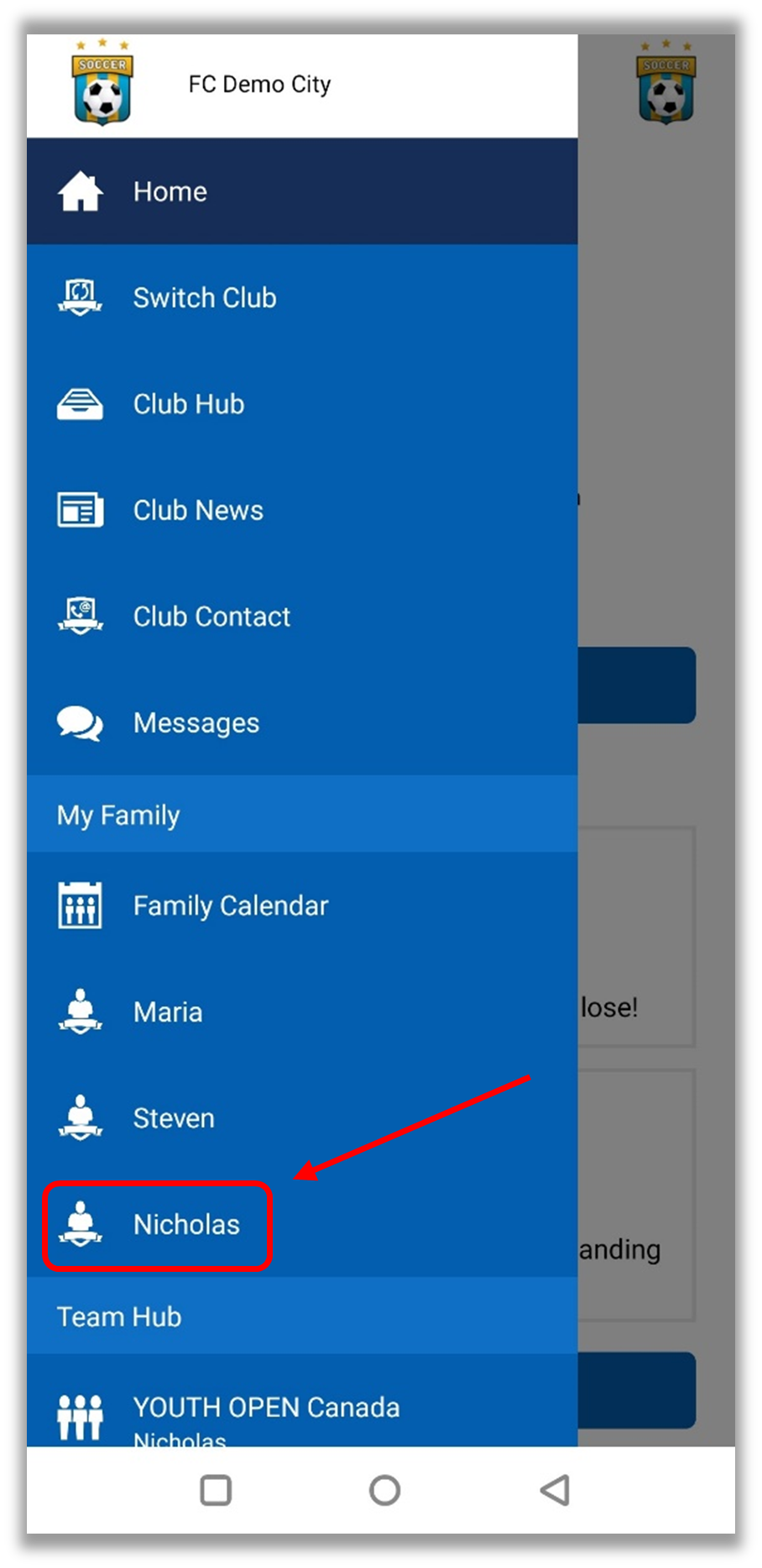
Task: Expand the Team Hub section
Action: (x=118, y=1316)
